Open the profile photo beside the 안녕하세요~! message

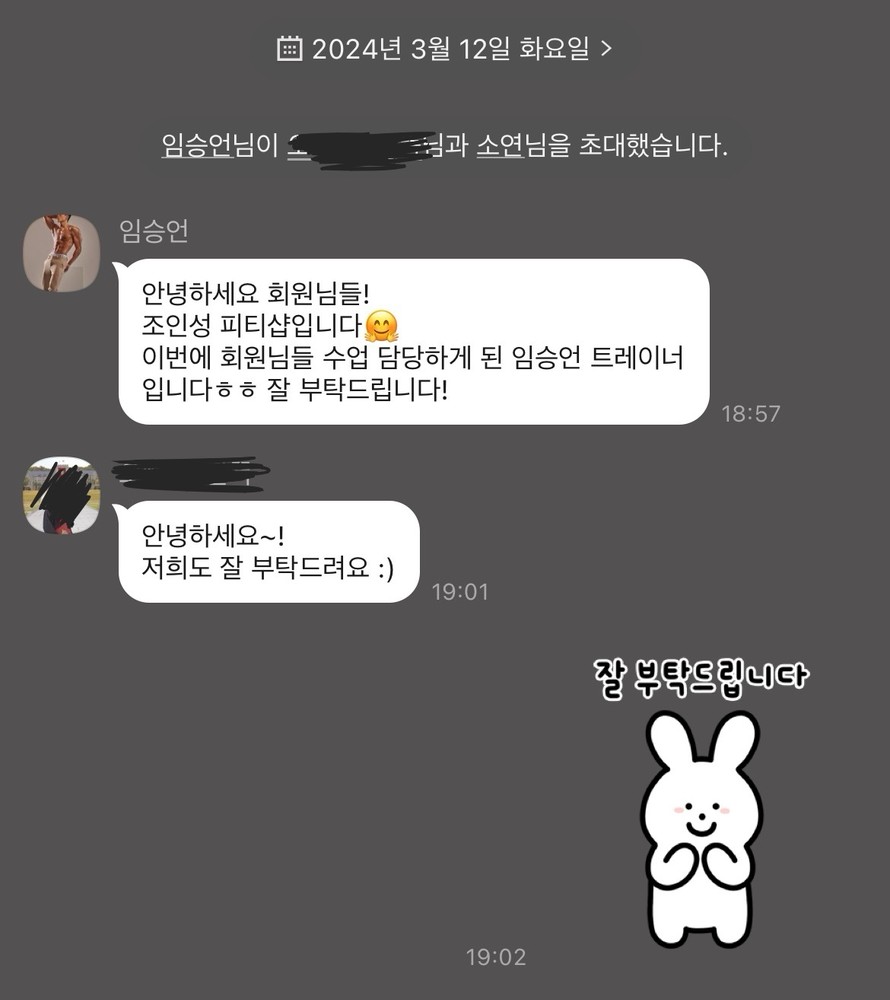(x=62, y=496)
